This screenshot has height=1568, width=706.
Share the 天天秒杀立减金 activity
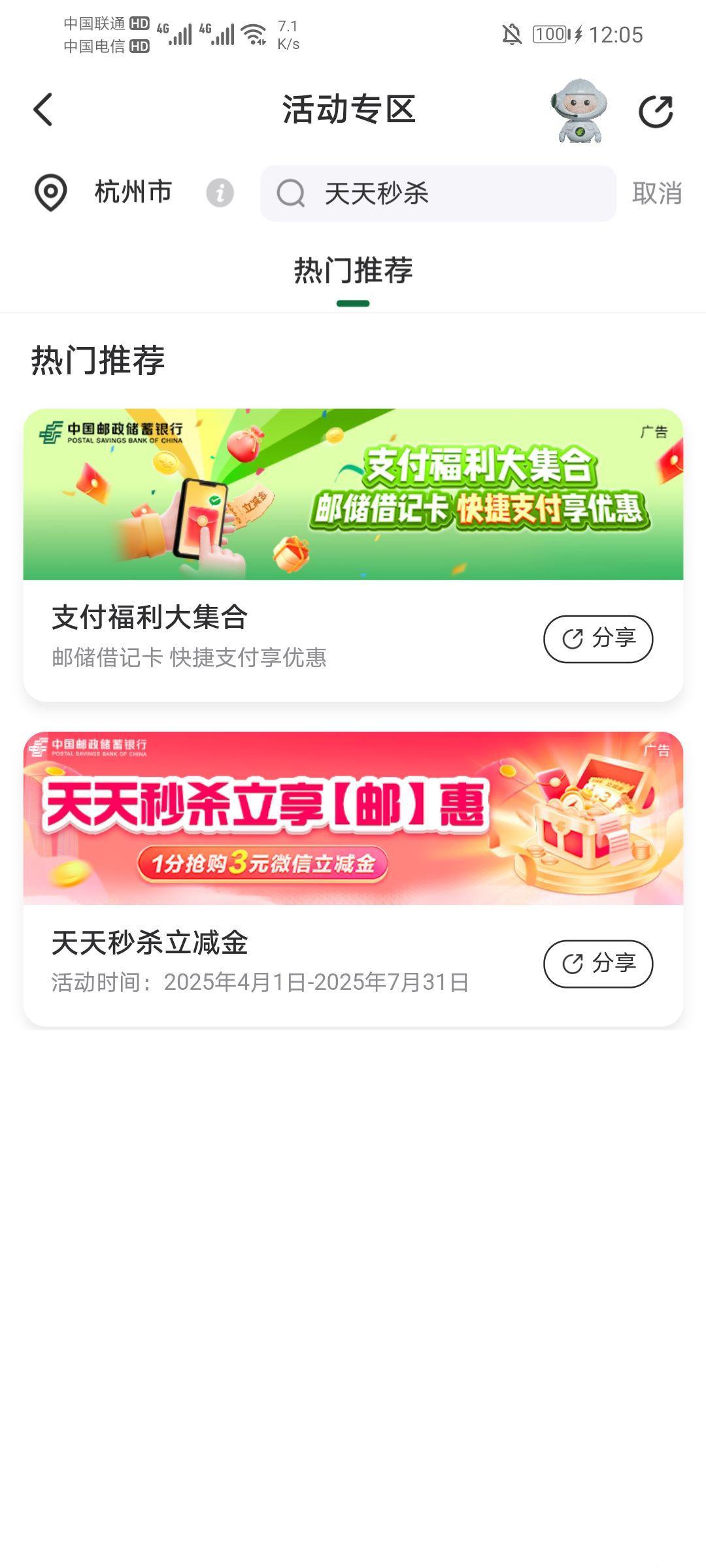[x=598, y=964]
